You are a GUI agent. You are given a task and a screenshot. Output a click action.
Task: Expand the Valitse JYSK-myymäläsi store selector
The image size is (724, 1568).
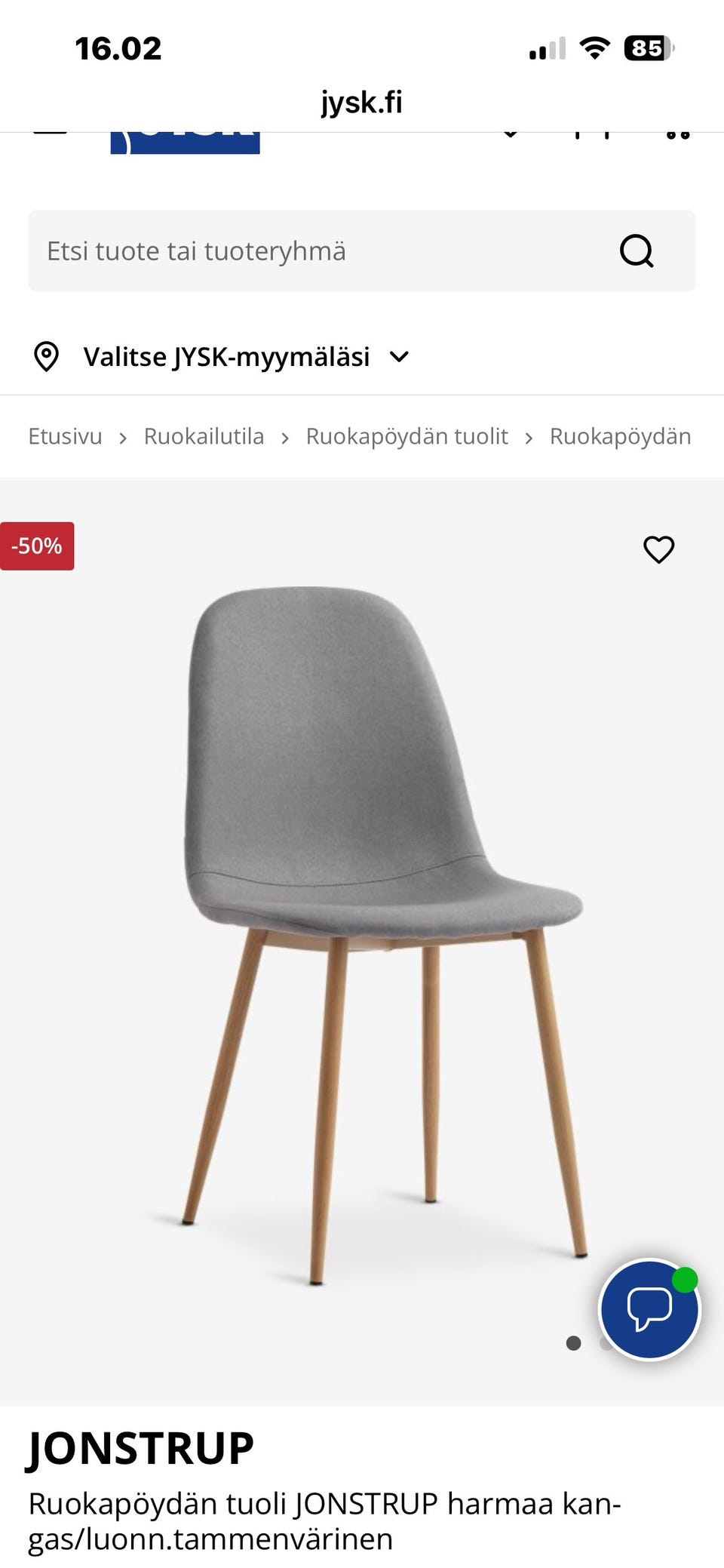point(226,355)
